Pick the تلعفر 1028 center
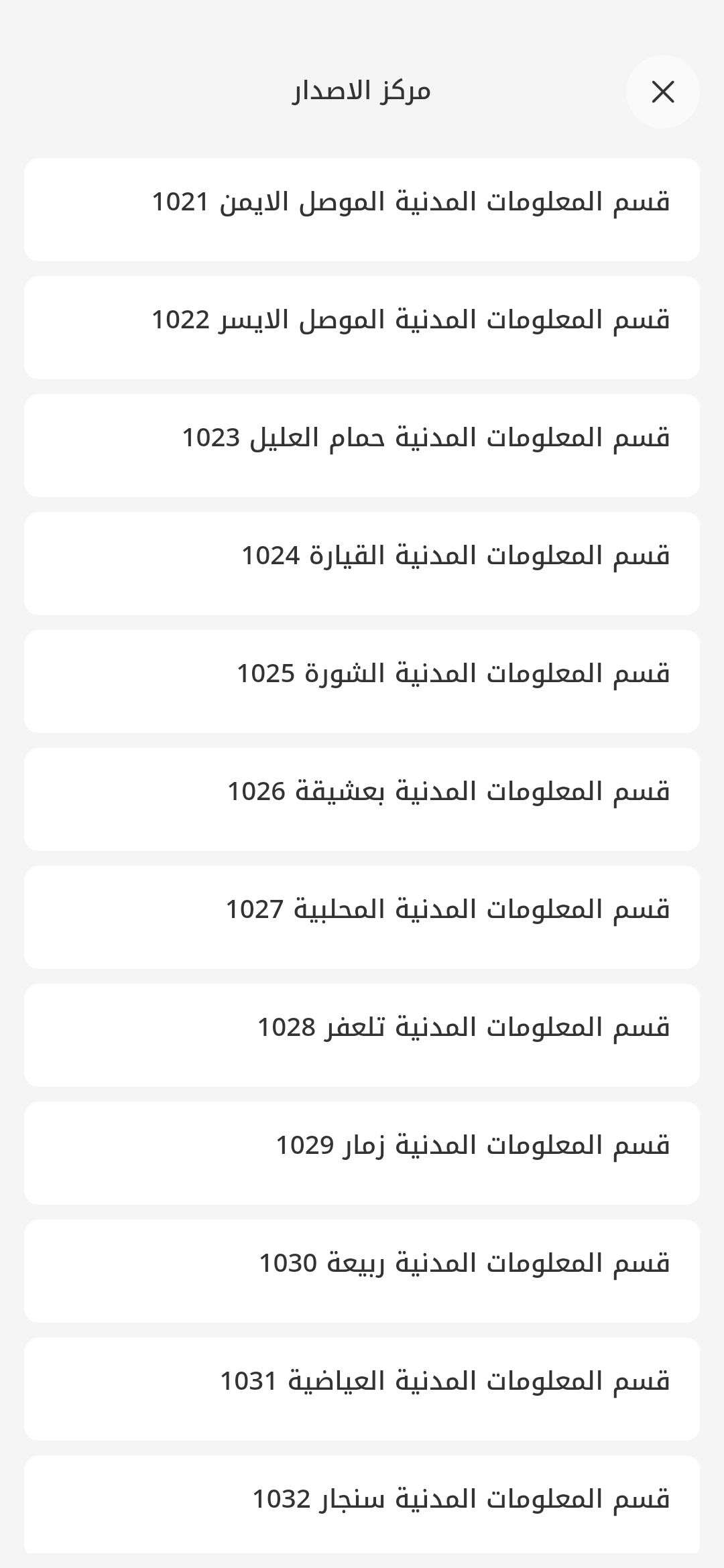The height and width of the screenshot is (1568, 724). click(362, 1035)
